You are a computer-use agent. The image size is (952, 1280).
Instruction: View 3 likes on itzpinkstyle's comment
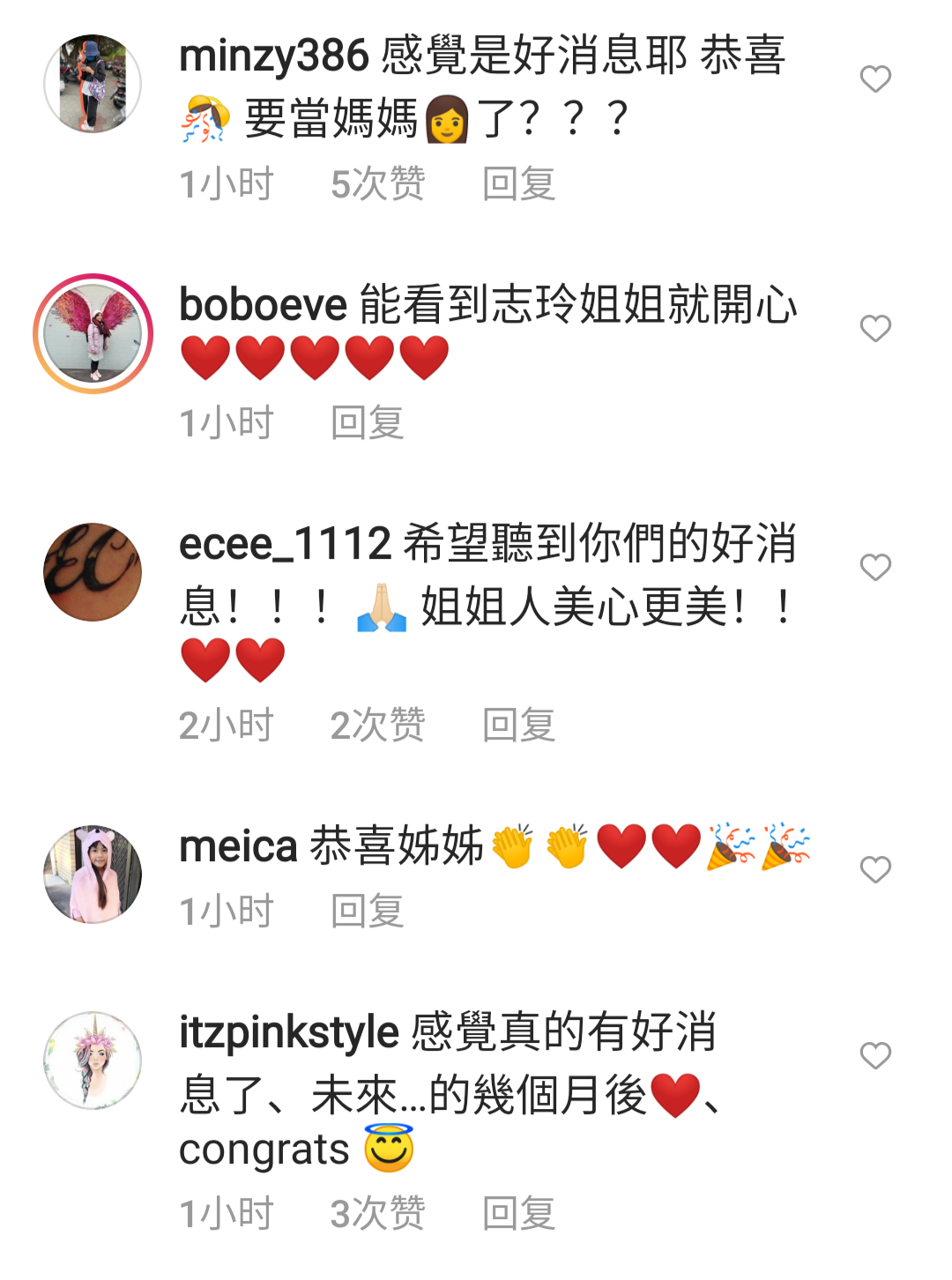[377, 1214]
